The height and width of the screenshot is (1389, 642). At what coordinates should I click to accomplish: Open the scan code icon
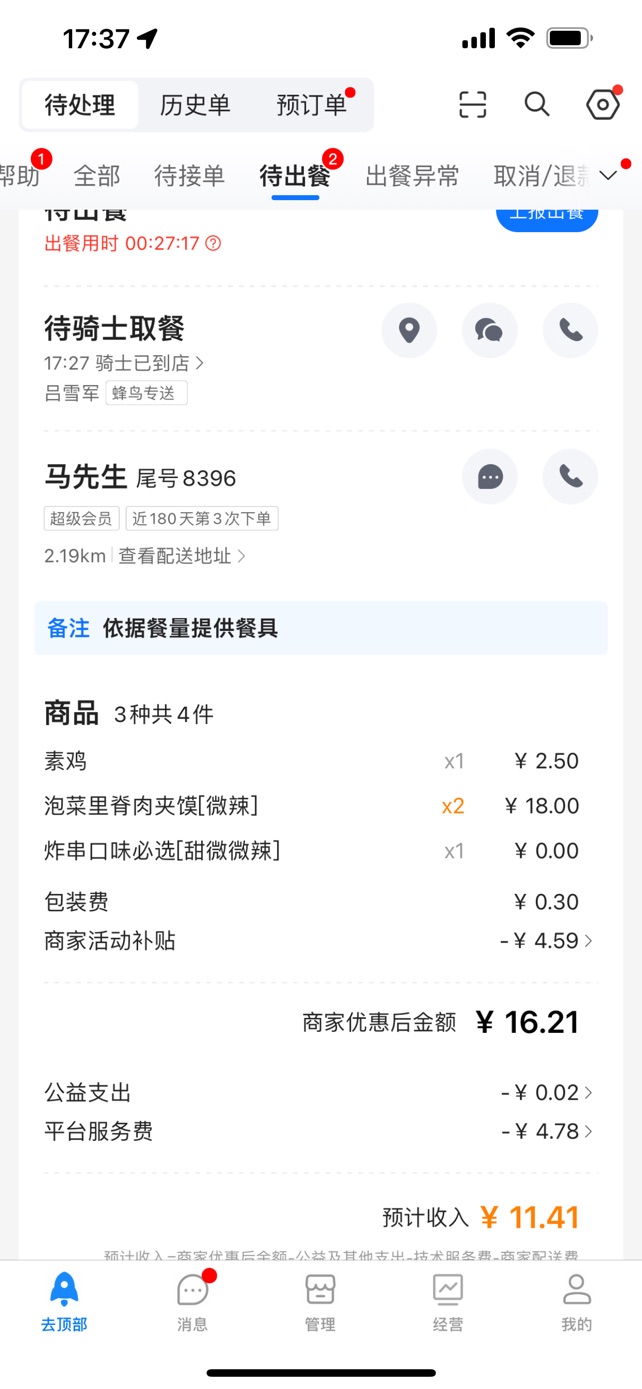[x=472, y=104]
